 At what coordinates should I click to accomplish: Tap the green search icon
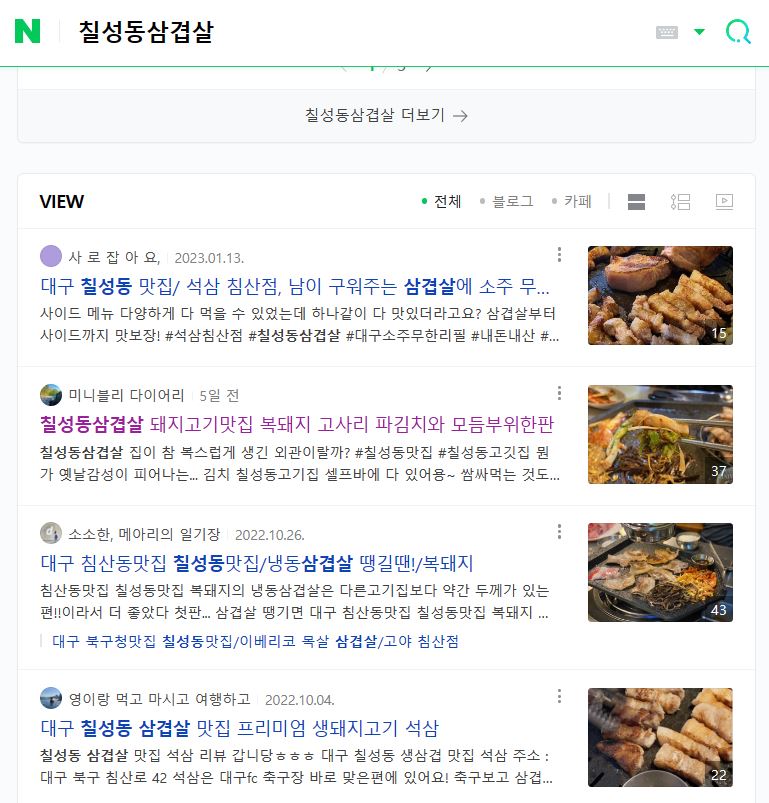738,32
